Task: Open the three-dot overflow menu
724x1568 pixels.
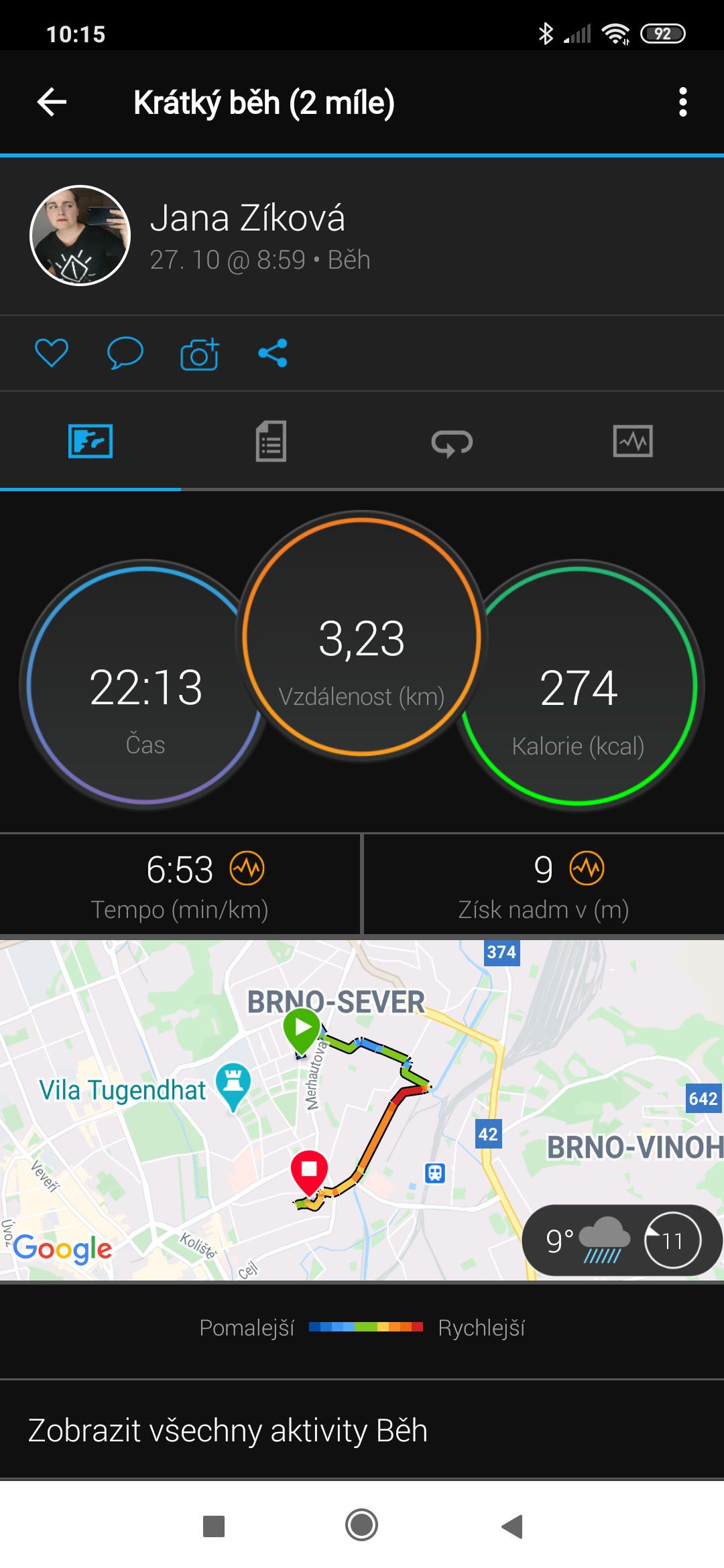Action: [x=682, y=102]
